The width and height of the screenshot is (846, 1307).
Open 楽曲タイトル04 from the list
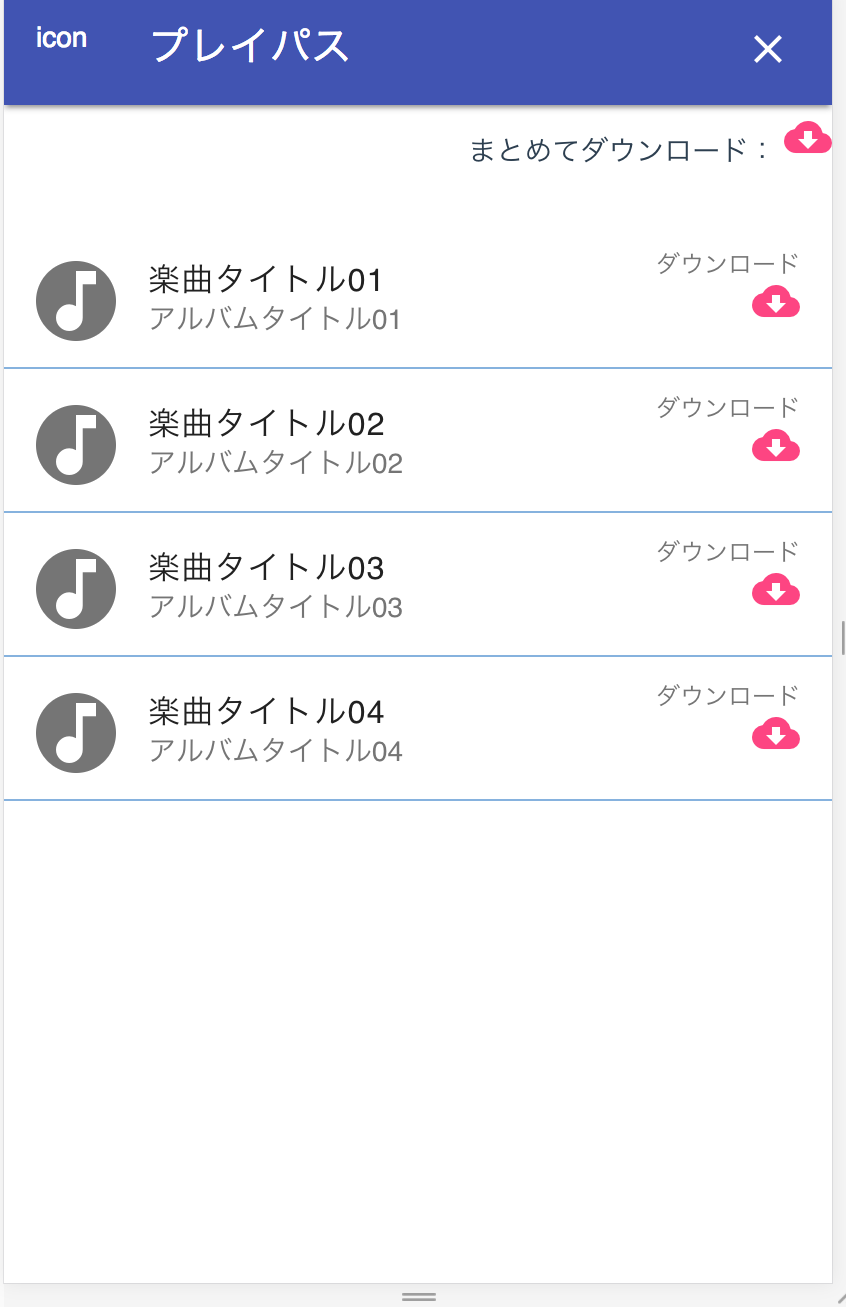point(266,730)
